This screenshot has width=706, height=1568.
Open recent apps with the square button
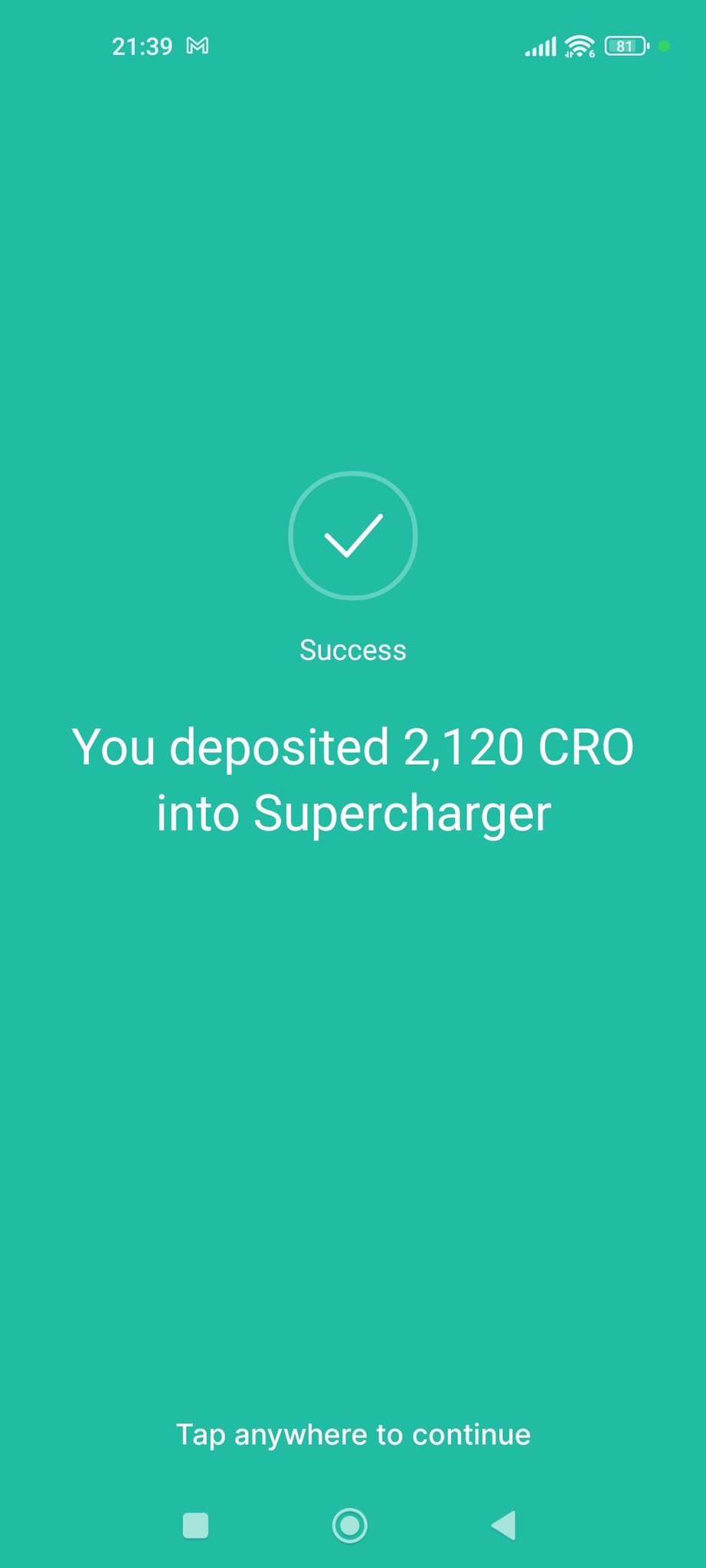coord(196,1525)
